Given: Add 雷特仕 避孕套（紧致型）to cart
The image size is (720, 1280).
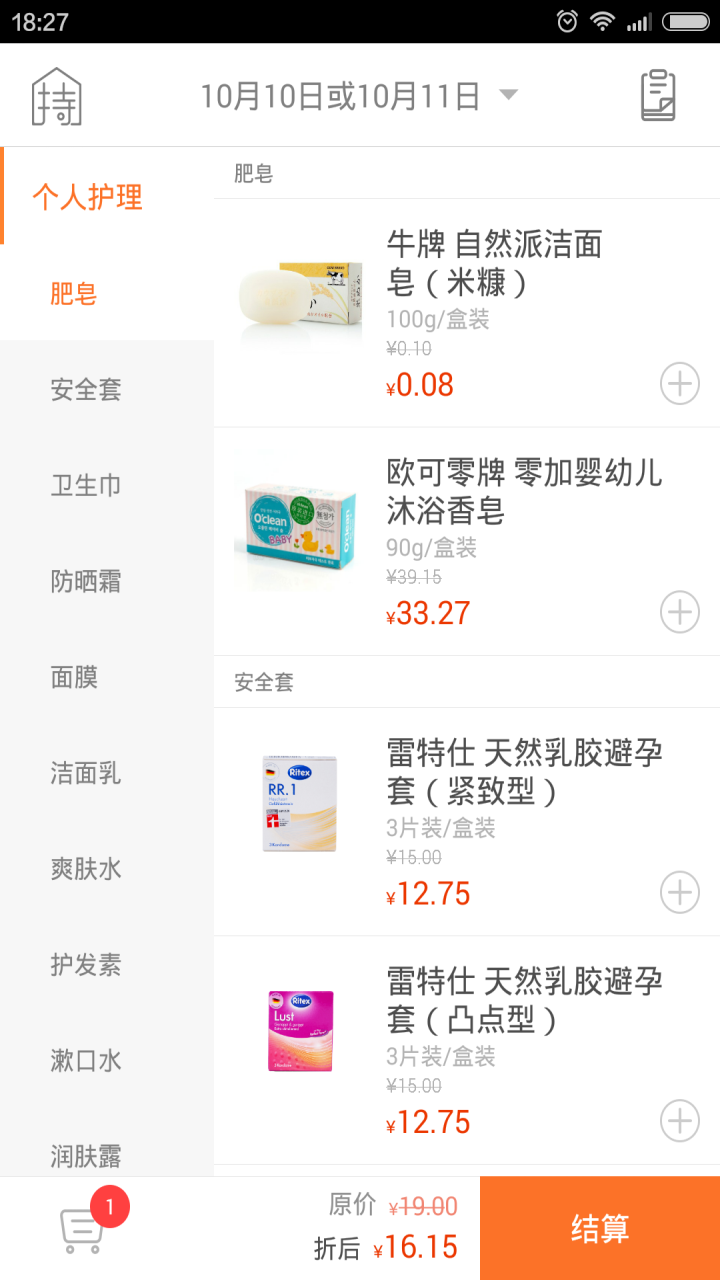Looking at the screenshot, I should click(x=680, y=892).
